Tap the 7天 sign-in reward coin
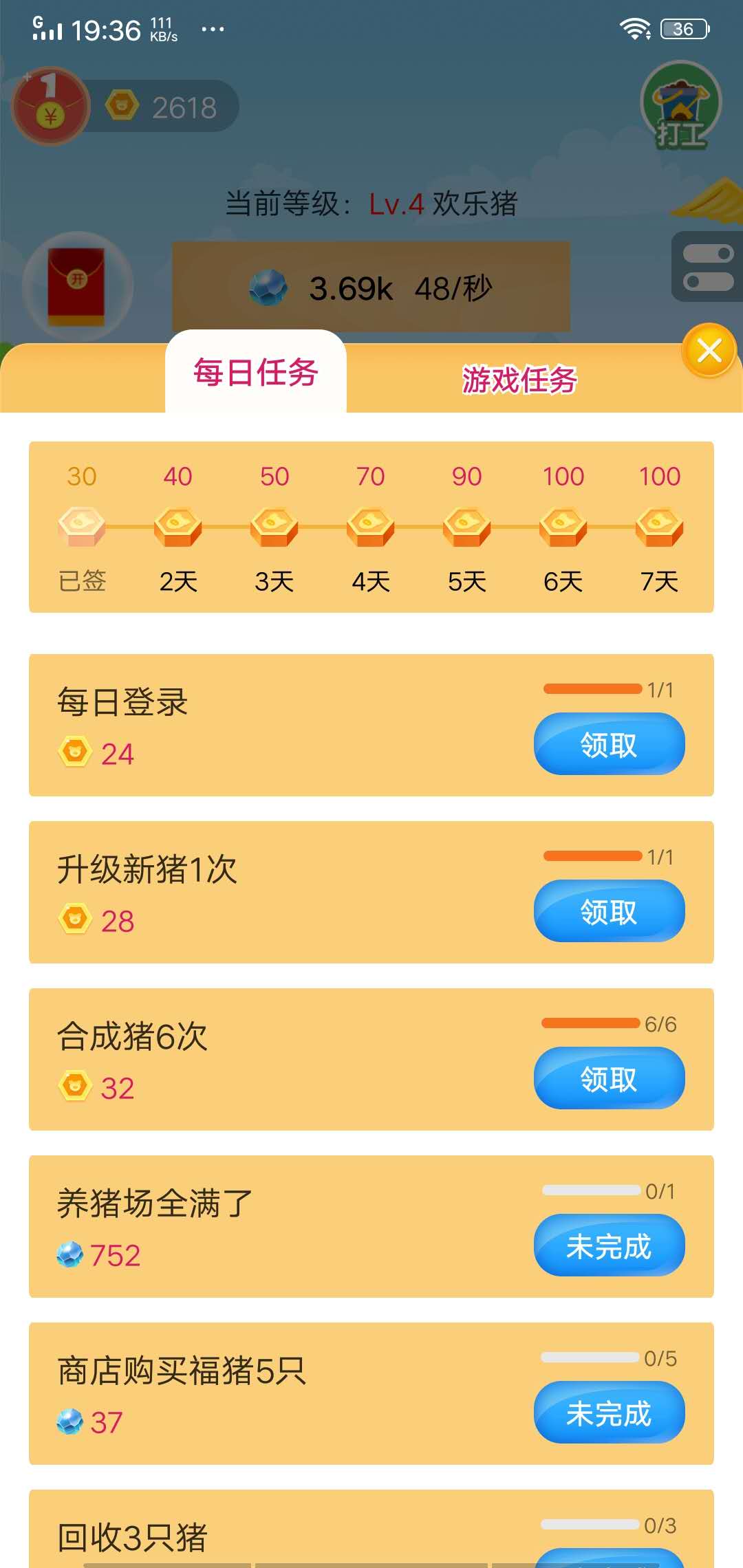 click(658, 526)
